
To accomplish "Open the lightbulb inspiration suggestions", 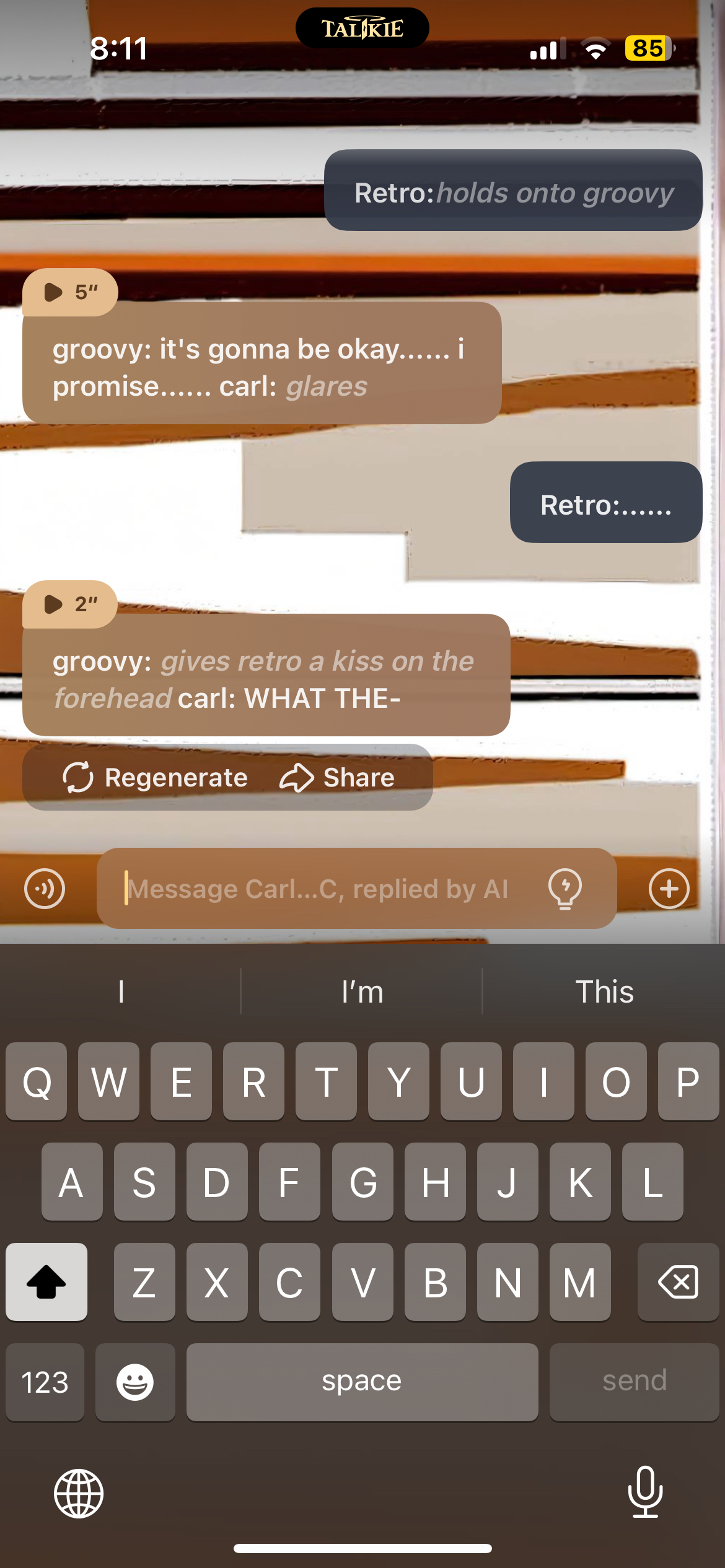I will point(565,889).
